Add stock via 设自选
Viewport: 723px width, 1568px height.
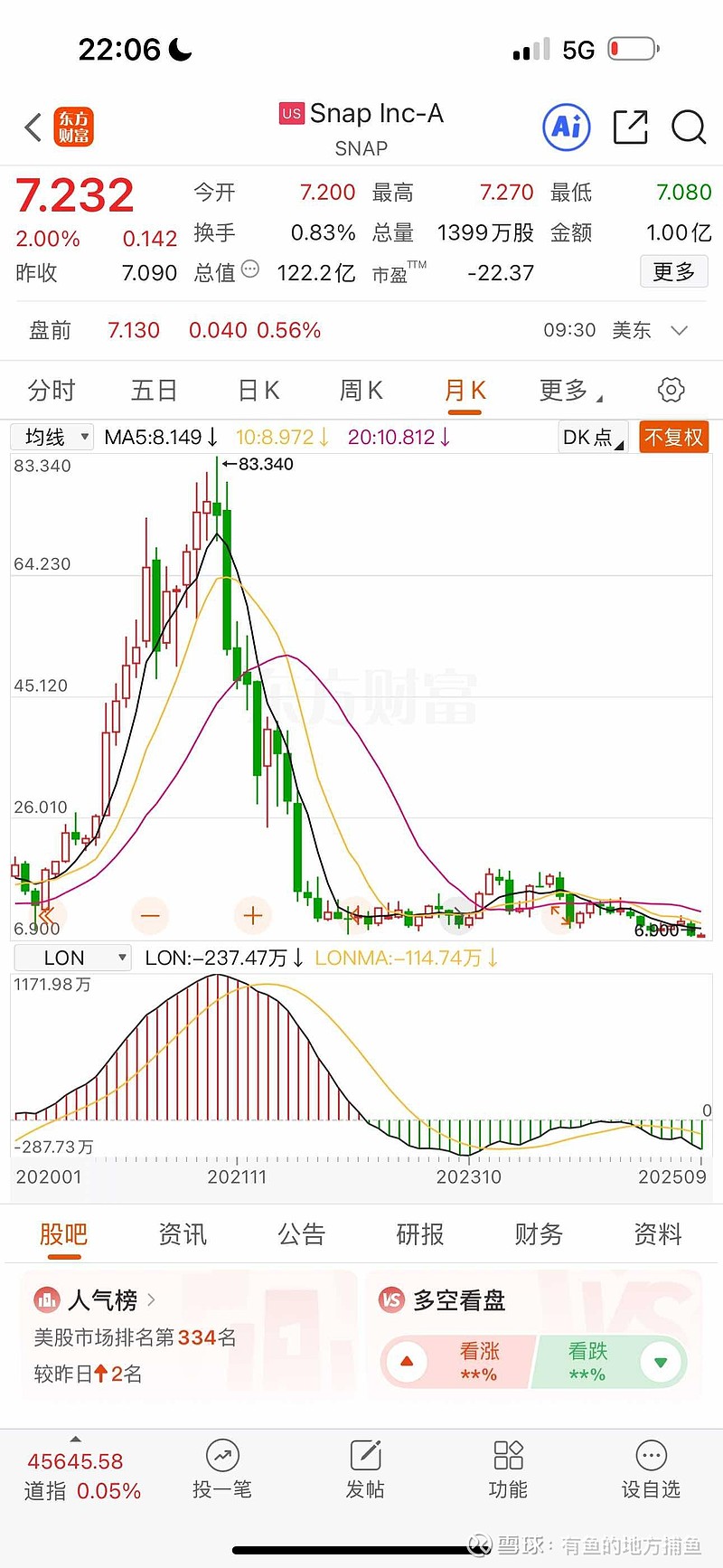[x=651, y=1470]
